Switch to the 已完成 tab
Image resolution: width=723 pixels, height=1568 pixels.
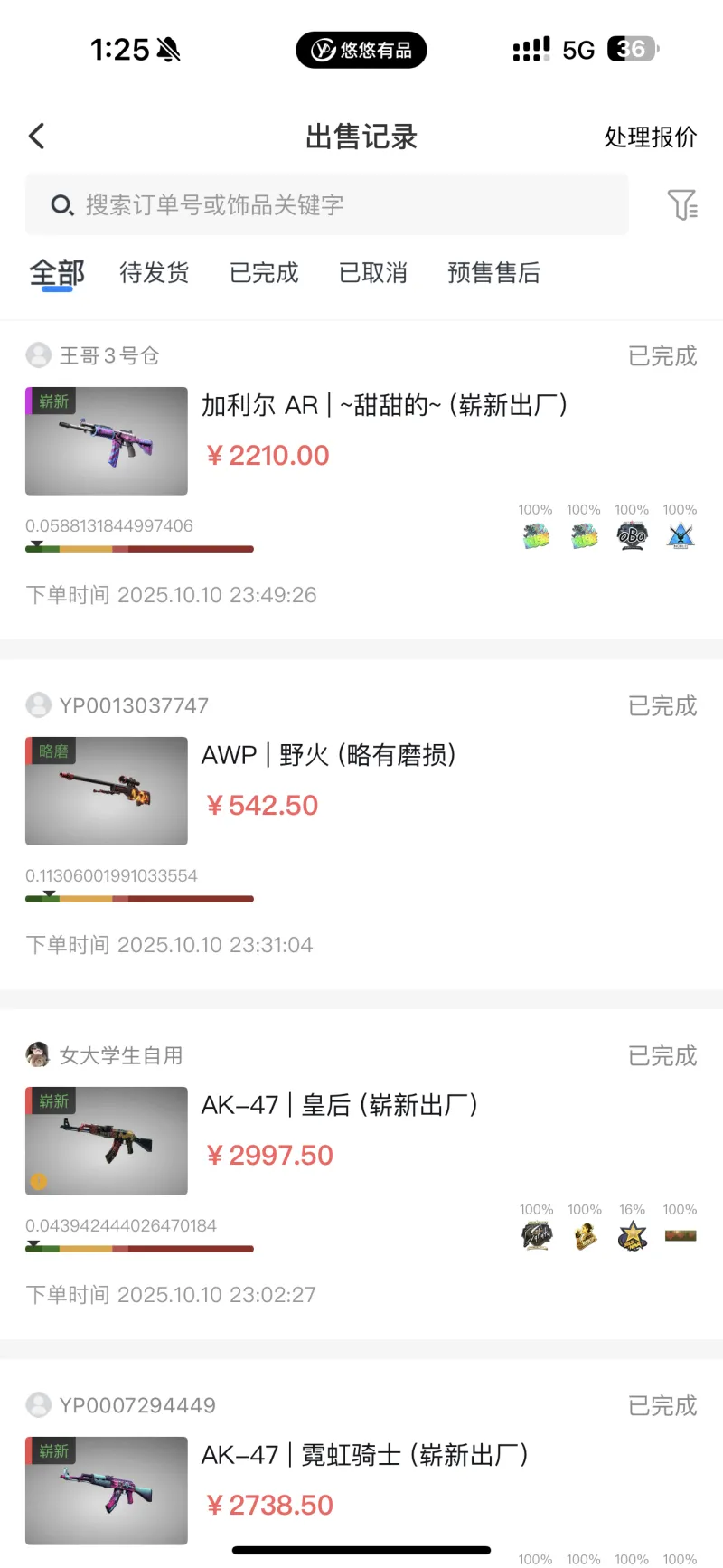click(264, 272)
